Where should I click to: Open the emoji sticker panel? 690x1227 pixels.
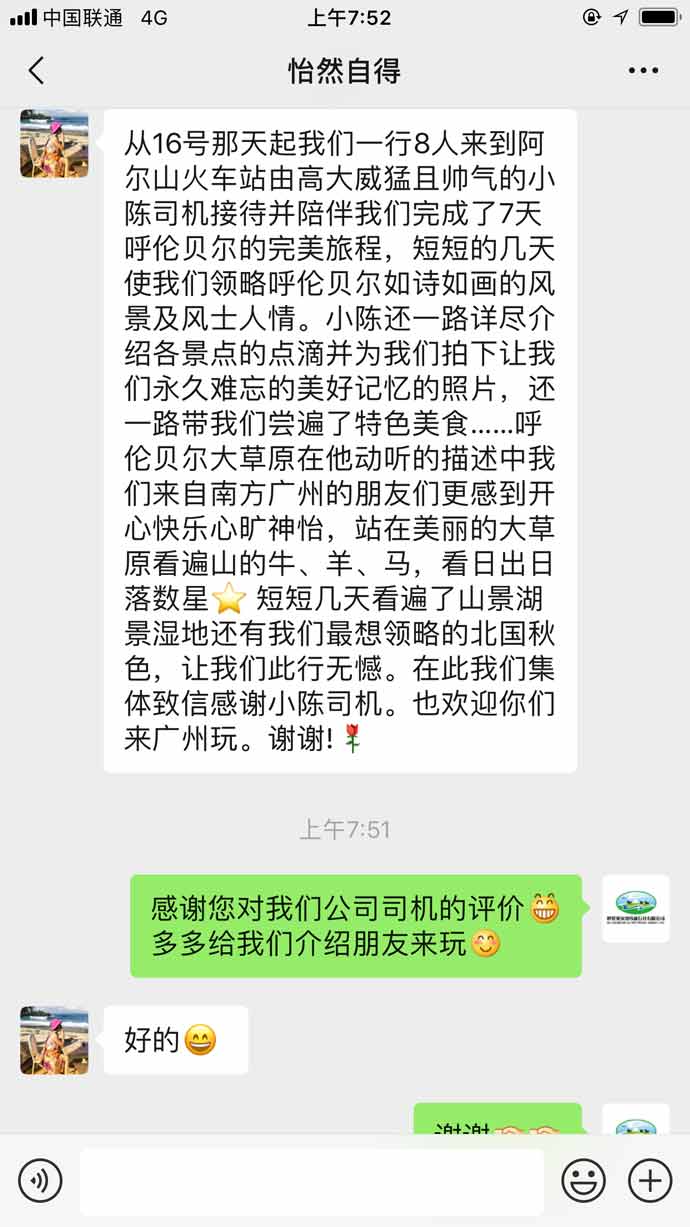tap(584, 1181)
